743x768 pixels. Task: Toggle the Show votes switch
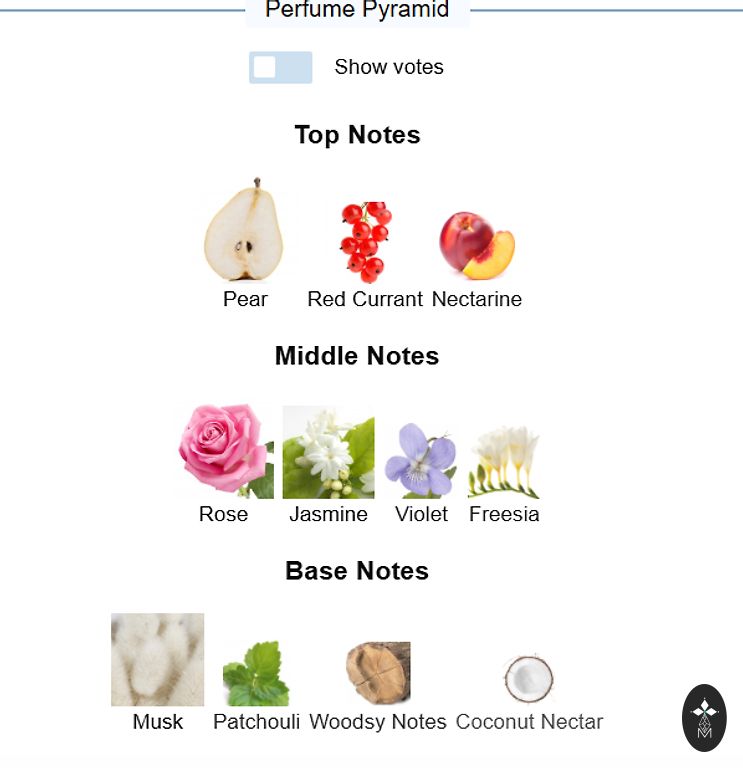click(x=280, y=67)
